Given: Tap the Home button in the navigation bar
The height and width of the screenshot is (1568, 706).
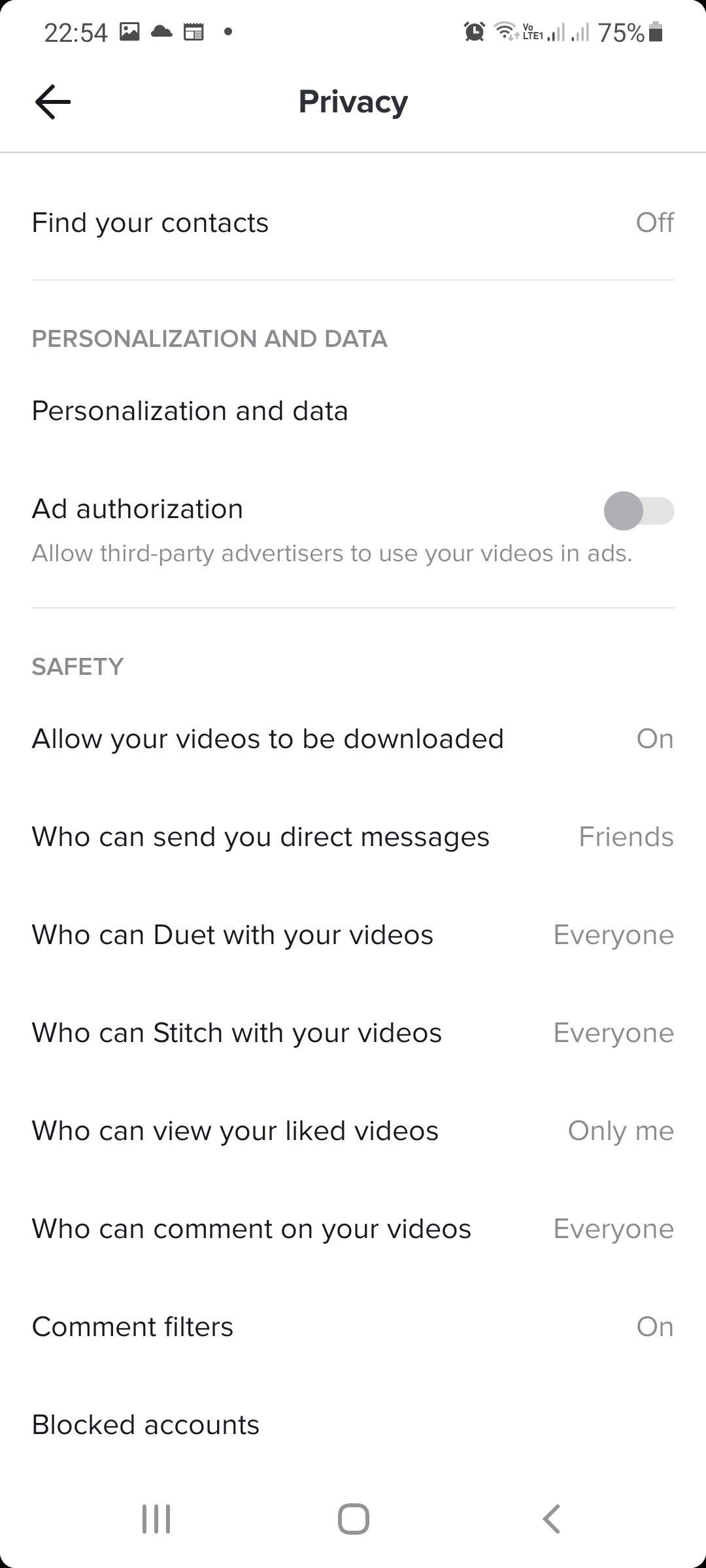Looking at the screenshot, I should [x=352, y=1518].
